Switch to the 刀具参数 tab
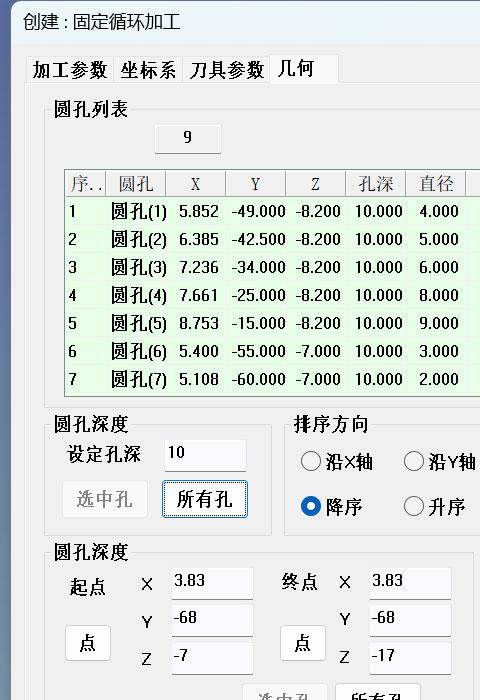The width and height of the screenshot is (480, 700). click(x=226, y=70)
